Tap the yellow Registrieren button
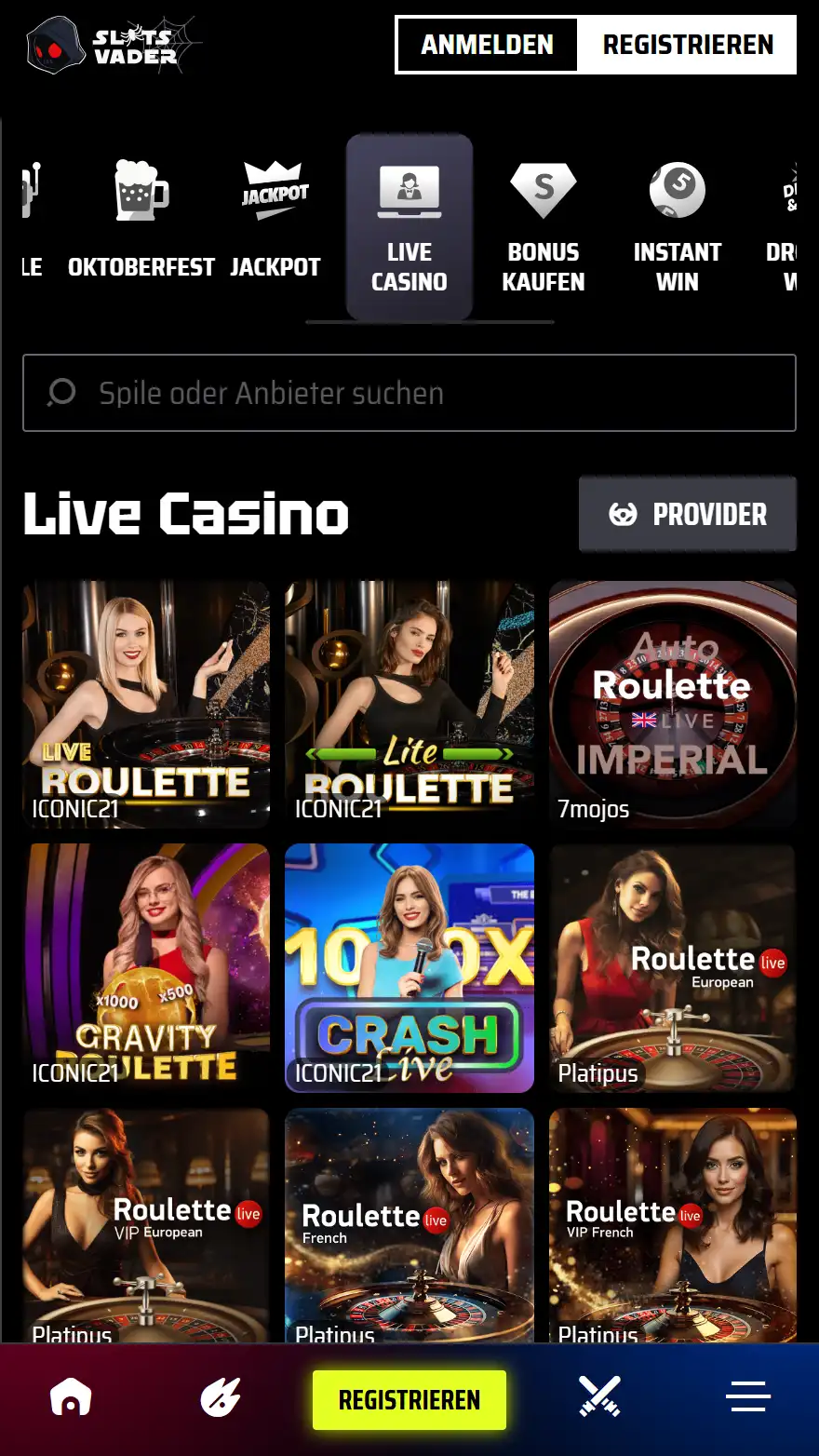The image size is (819, 1456). [x=409, y=1399]
